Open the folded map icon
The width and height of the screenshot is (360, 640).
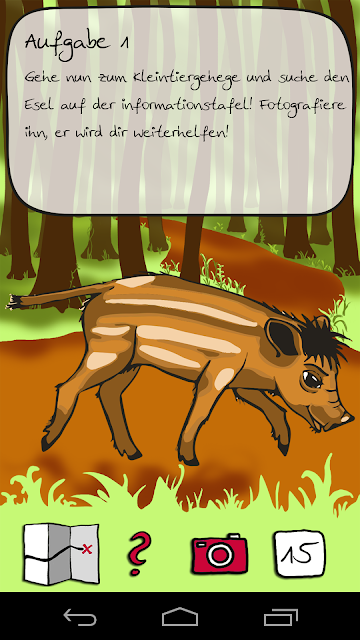pyautogui.click(x=61, y=554)
